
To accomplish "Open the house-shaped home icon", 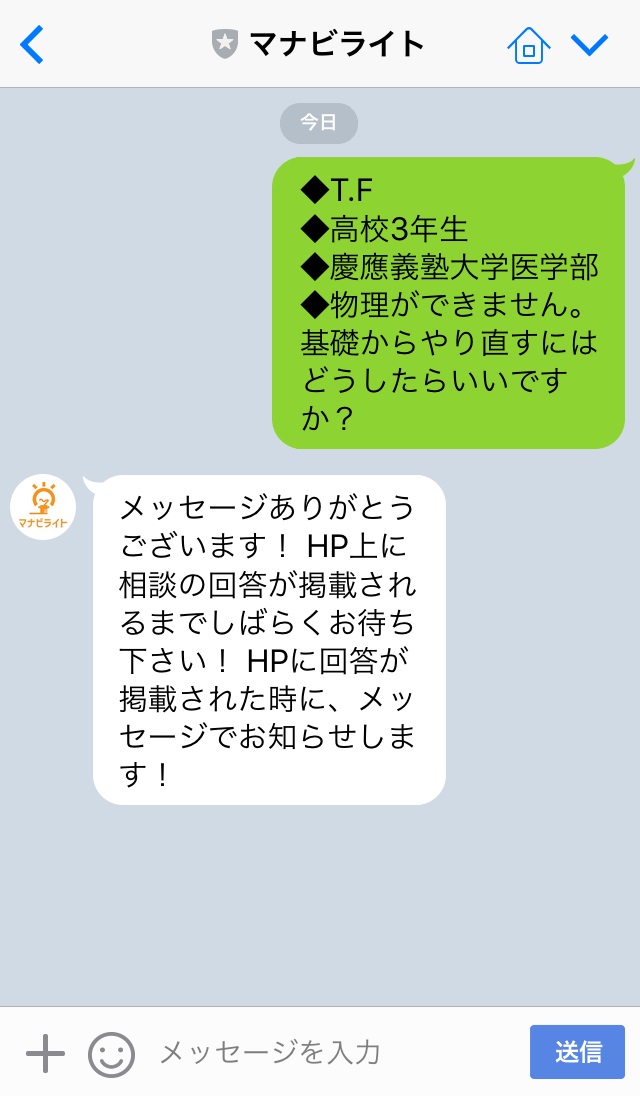I will coord(528,45).
